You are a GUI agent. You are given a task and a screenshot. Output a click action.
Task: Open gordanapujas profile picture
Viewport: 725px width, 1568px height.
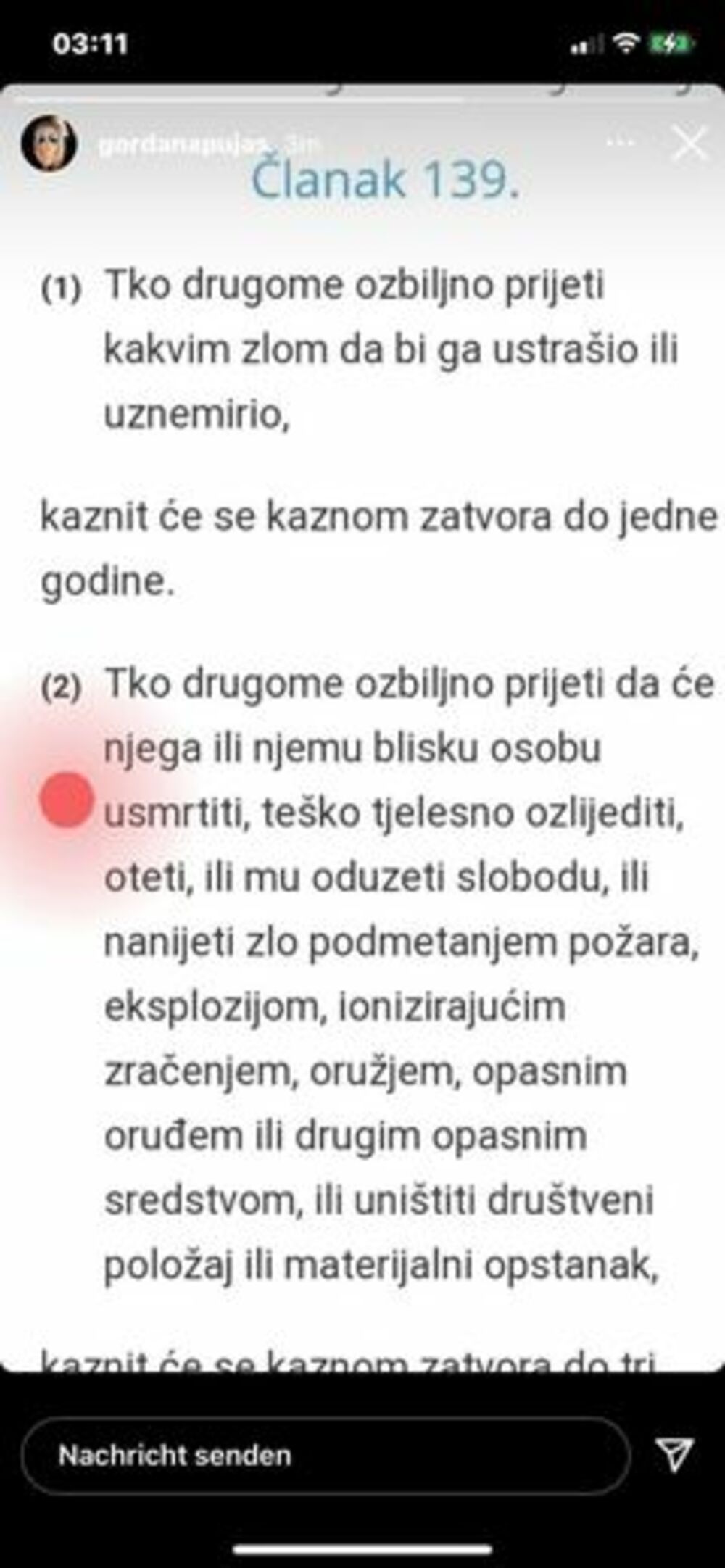[x=49, y=143]
